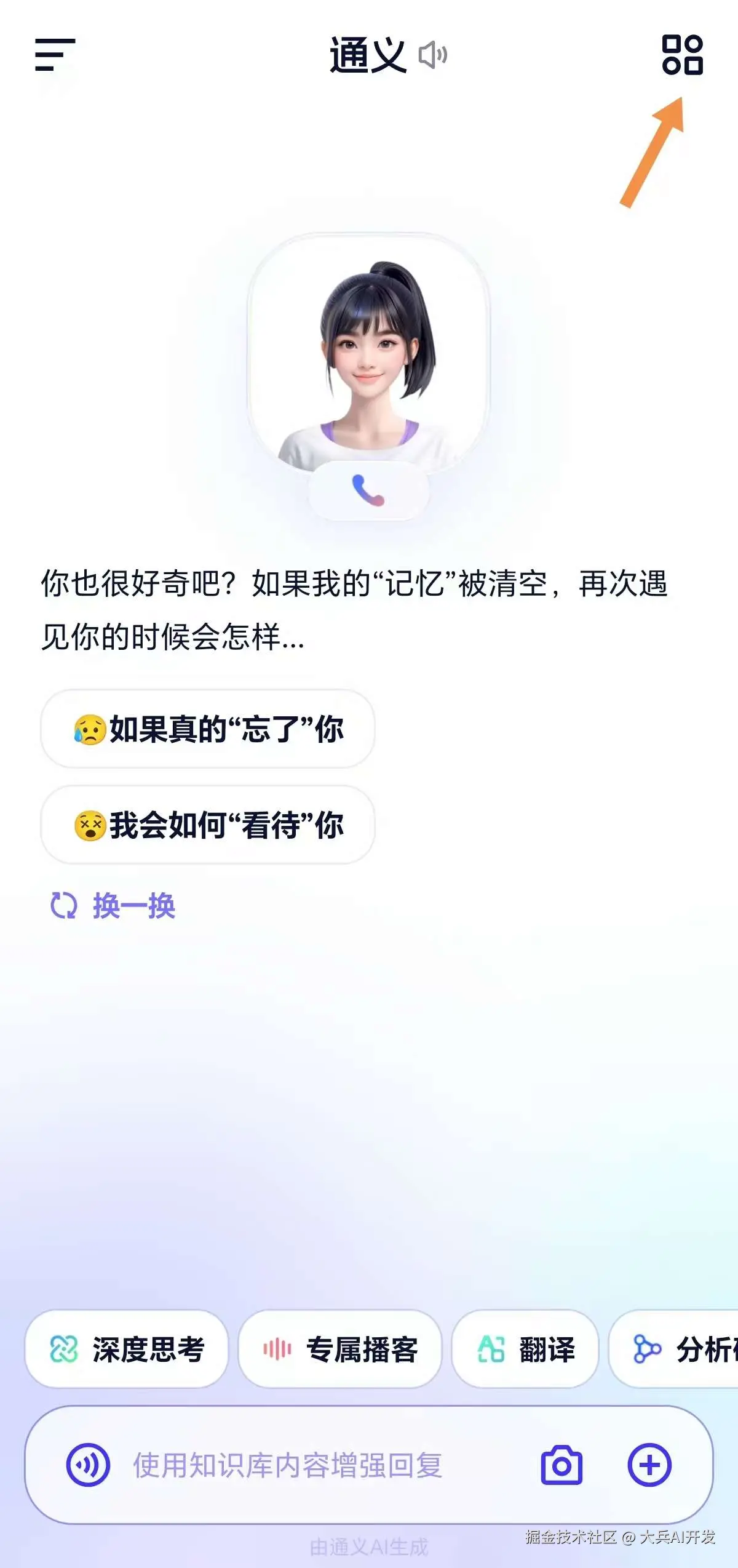Screen dimensions: 738x1568
Task: Choose the 翻译 chip
Action: tap(525, 1350)
